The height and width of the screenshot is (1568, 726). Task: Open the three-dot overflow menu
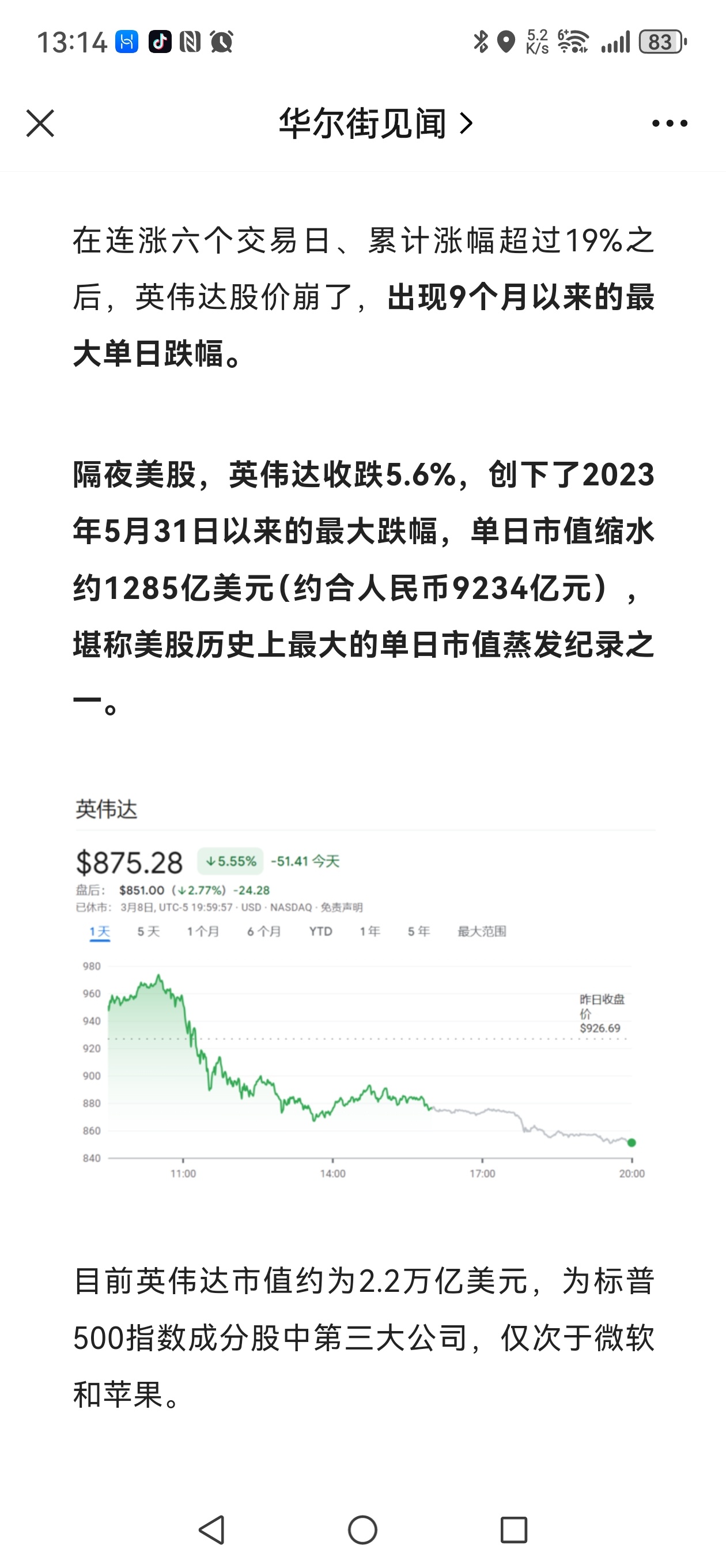click(670, 123)
